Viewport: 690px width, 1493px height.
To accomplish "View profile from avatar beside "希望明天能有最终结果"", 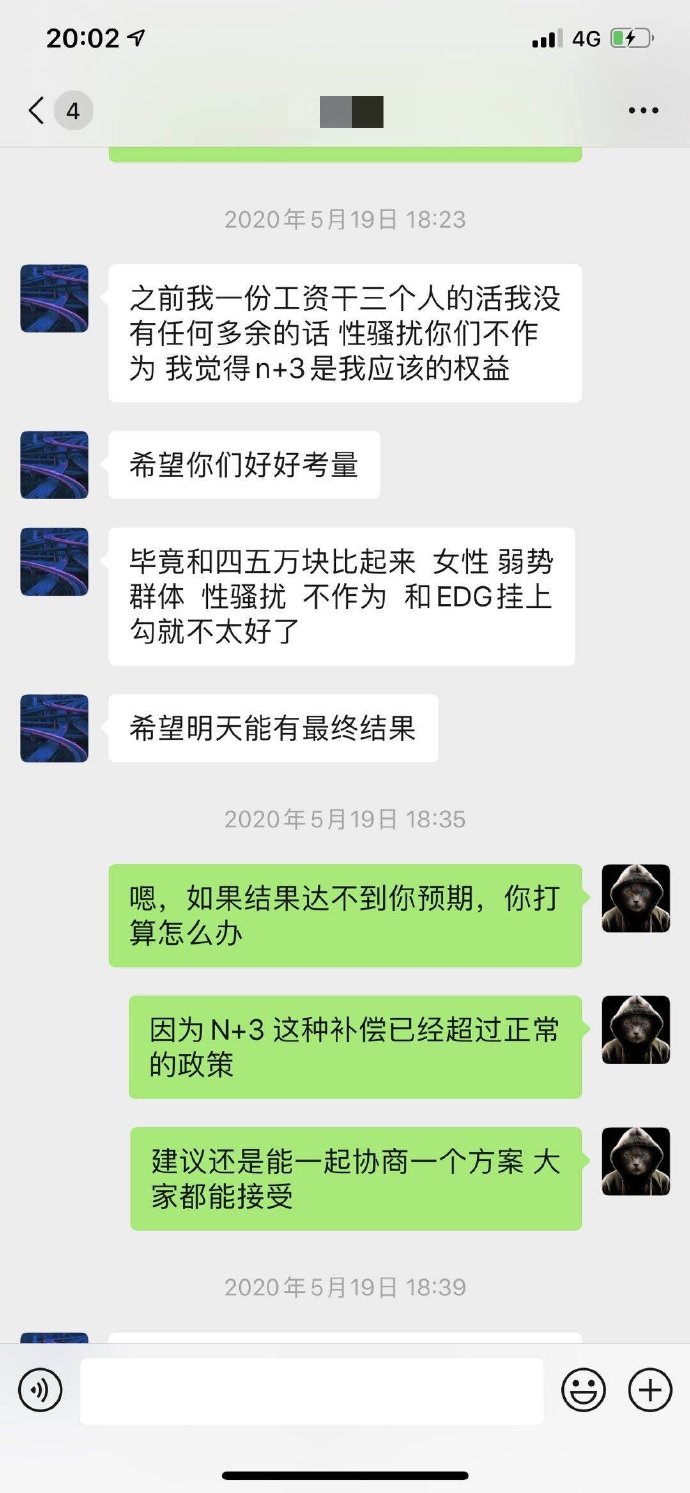I will coord(54,728).
